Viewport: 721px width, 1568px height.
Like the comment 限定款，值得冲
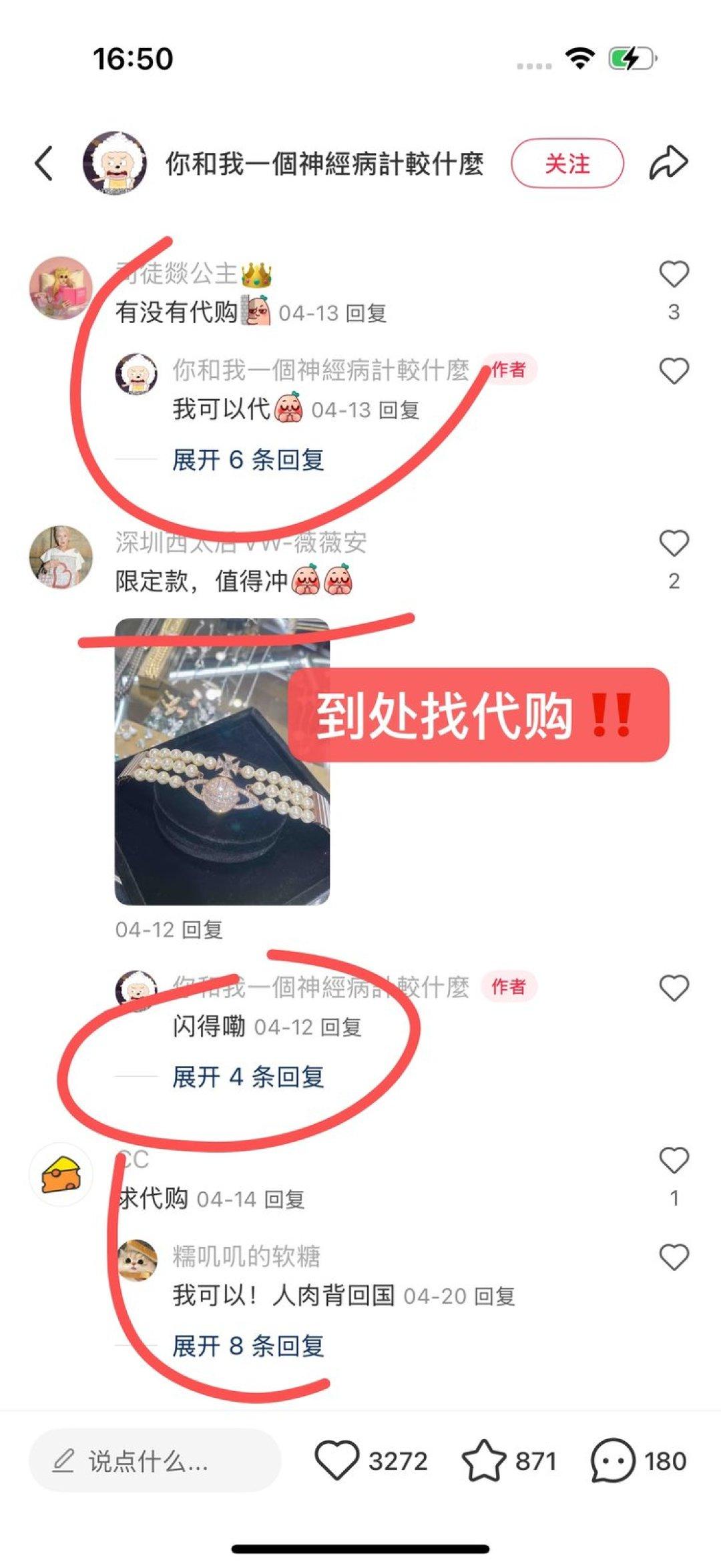674,543
